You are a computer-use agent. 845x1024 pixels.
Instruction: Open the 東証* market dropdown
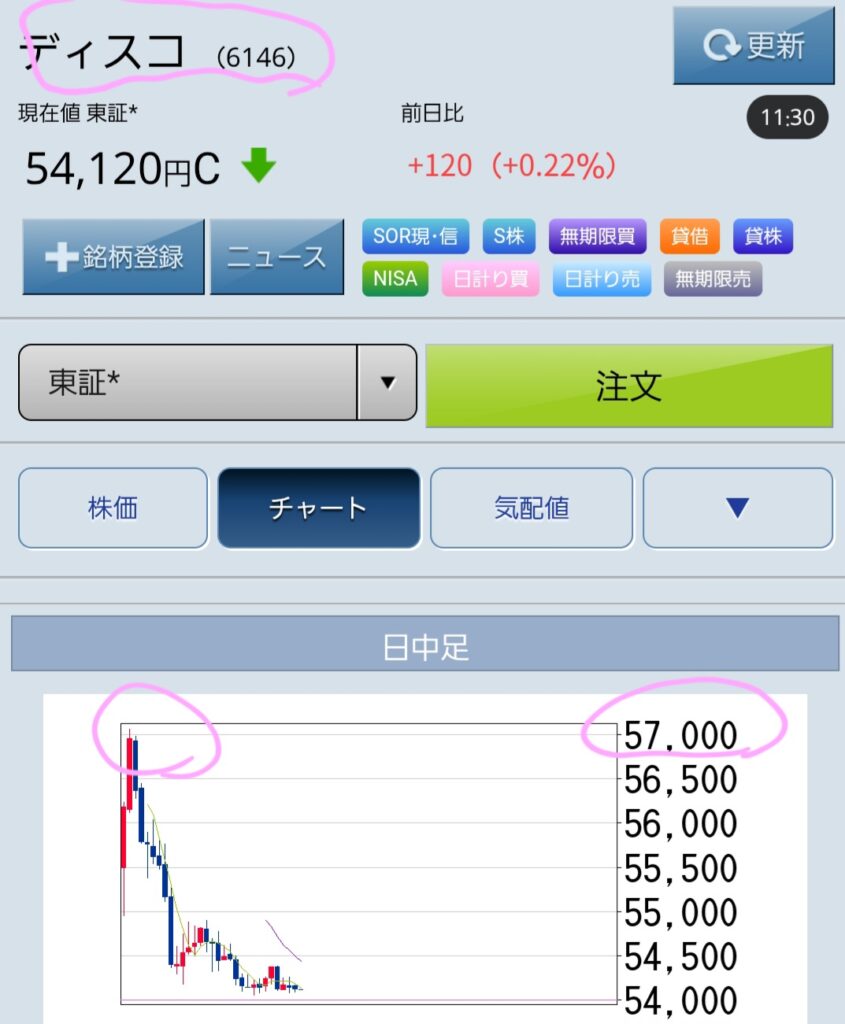pyautogui.click(x=217, y=382)
